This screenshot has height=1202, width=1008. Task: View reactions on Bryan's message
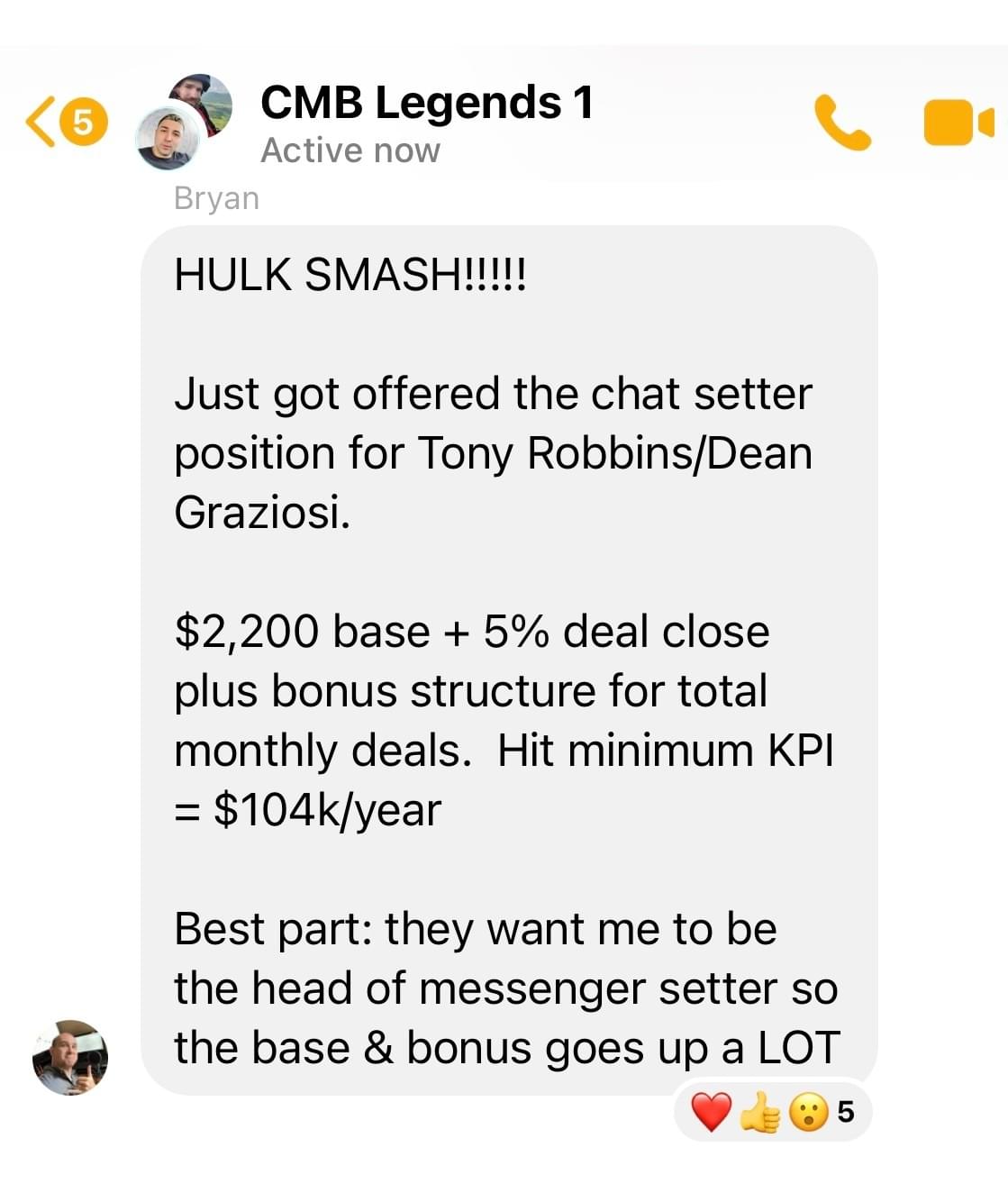click(x=772, y=1113)
